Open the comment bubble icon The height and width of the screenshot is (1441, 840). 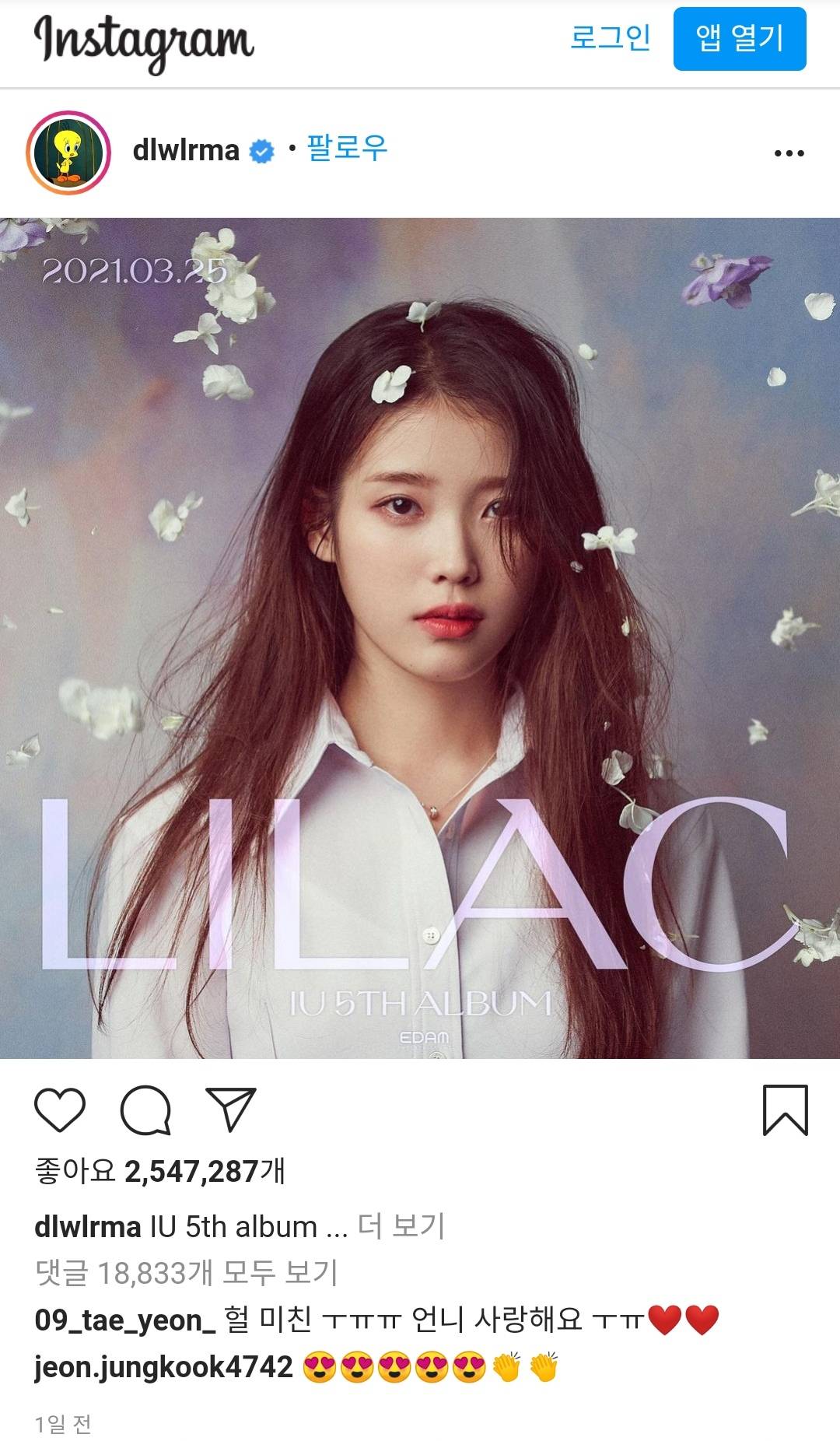coord(145,1110)
